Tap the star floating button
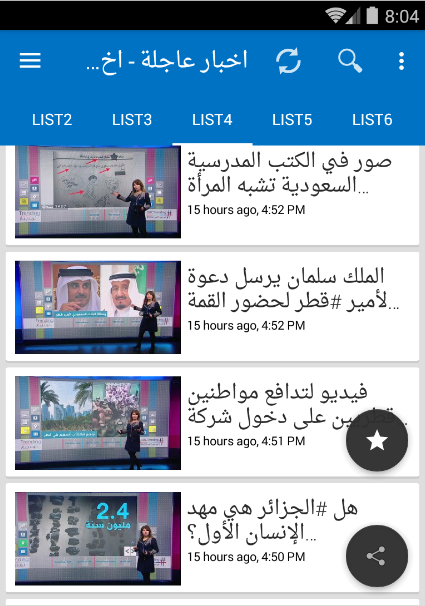 click(x=377, y=440)
